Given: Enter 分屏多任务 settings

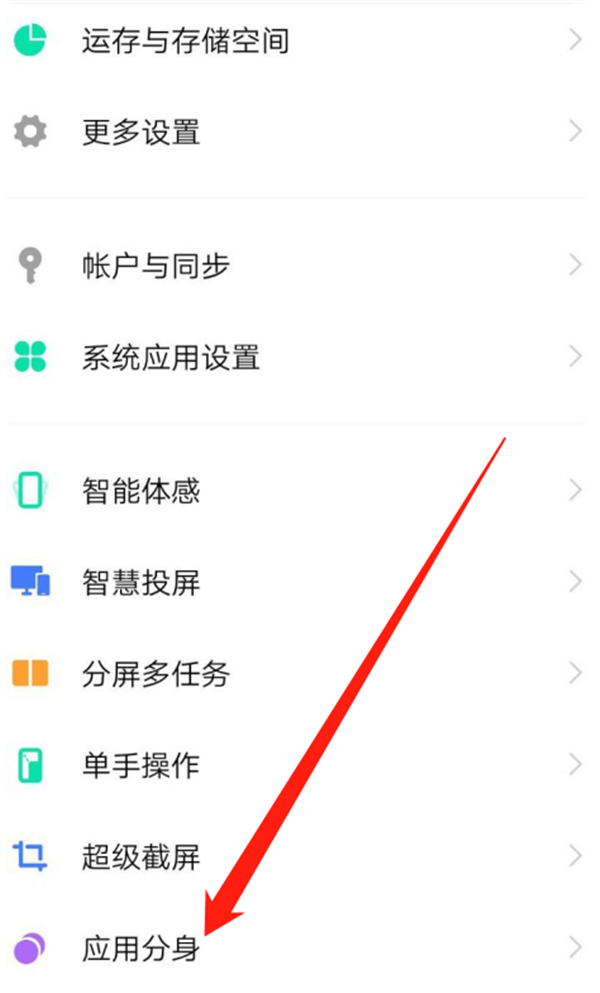Looking at the screenshot, I should click(x=156, y=674).
